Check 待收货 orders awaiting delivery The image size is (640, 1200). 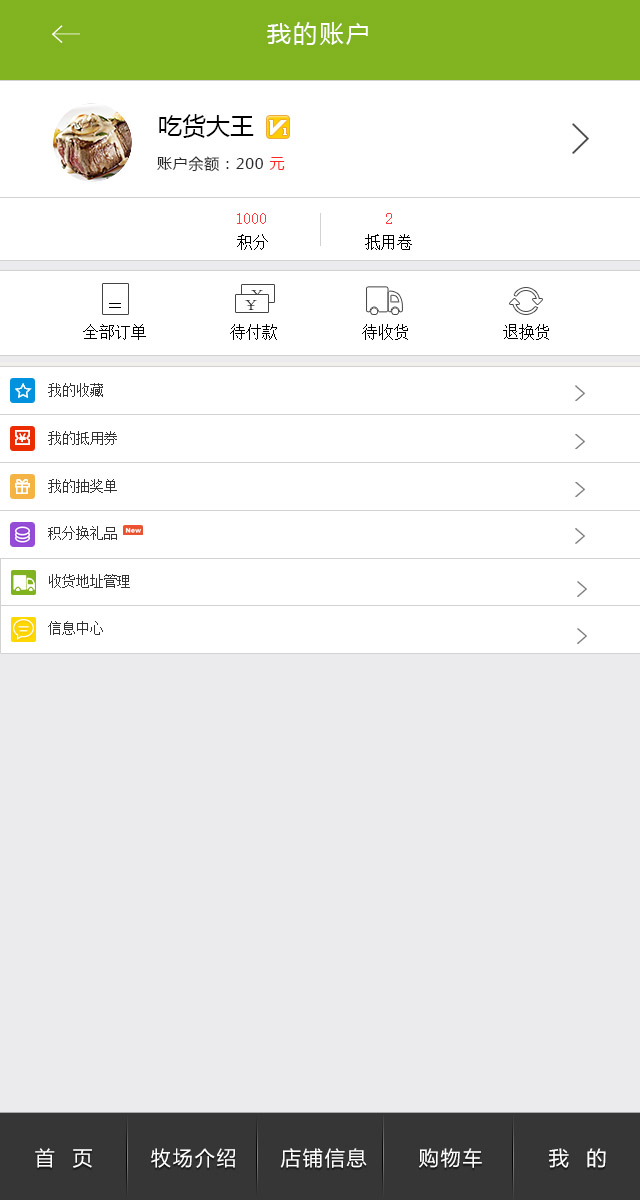pyautogui.click(x=385, y=313)
